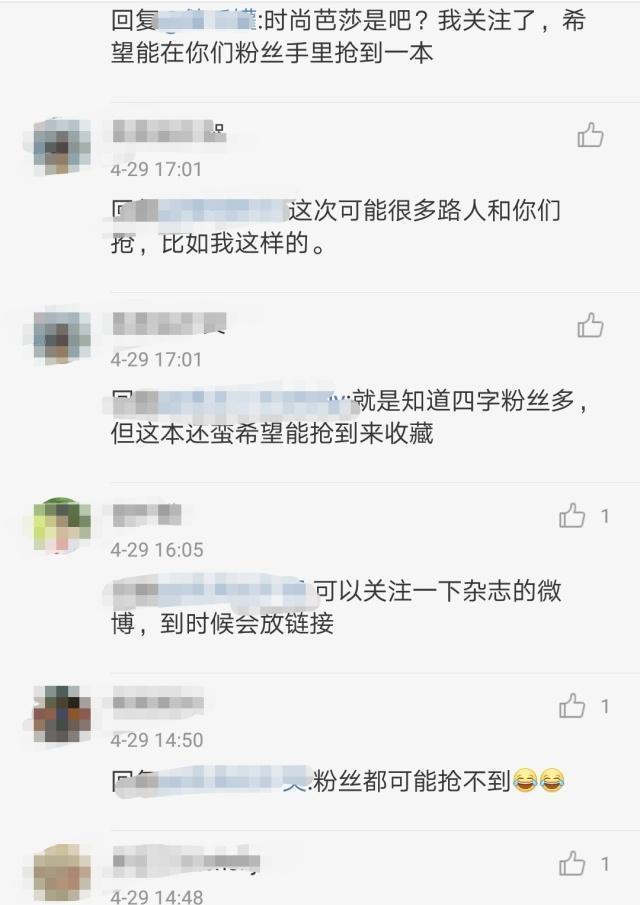Like the comment 粉丝都可能抢不到
640x905 pixels.
572,707
